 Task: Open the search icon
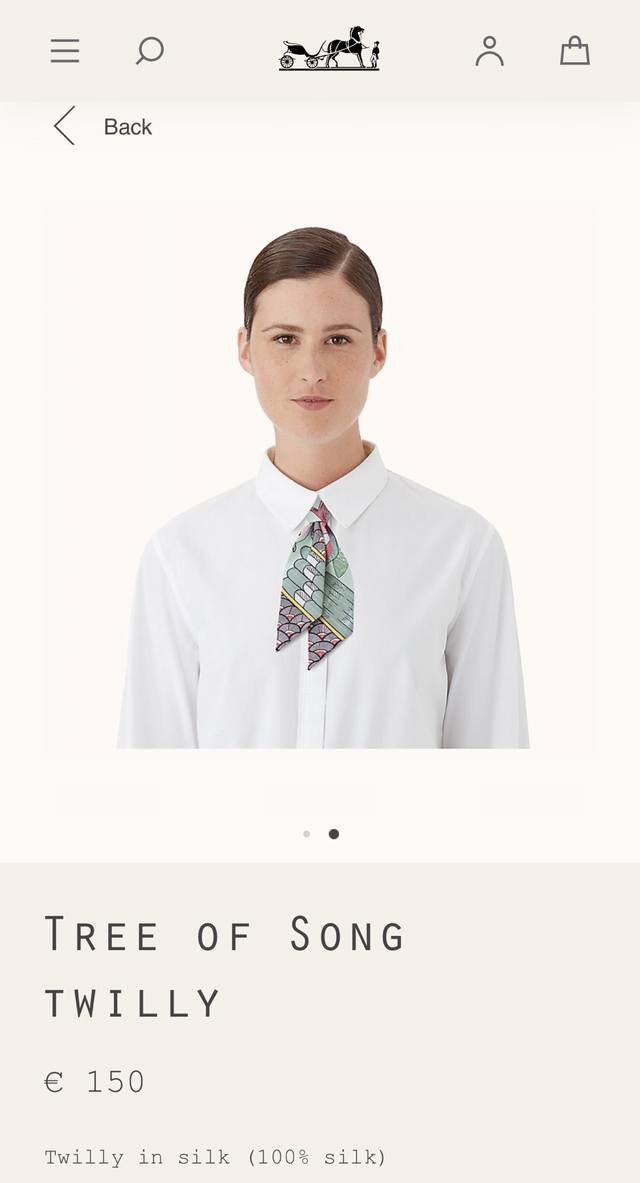coord(149,50)
